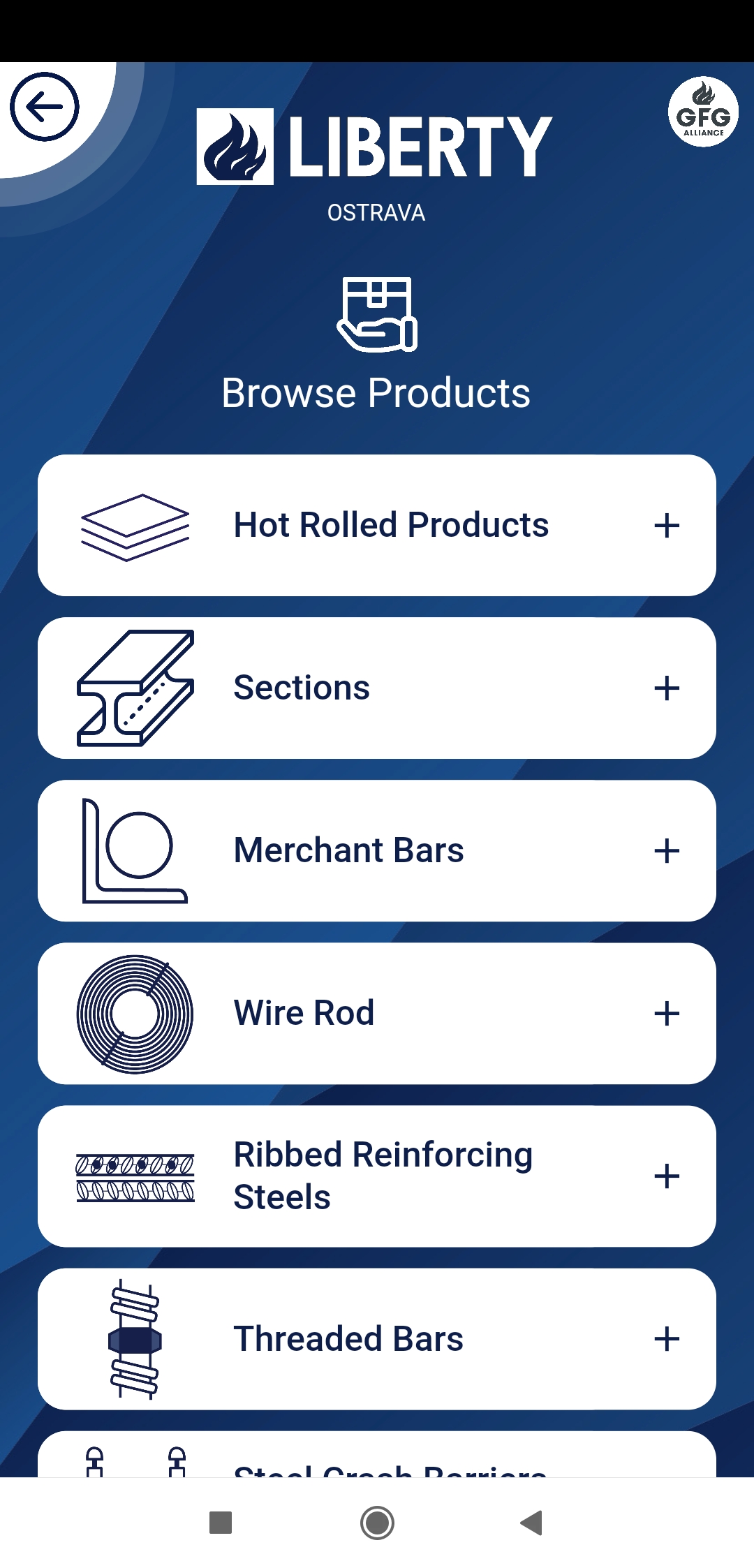Open the partially visible Steel Crash Barriers card
The image size is (754, 1568).
[377, 1454]
